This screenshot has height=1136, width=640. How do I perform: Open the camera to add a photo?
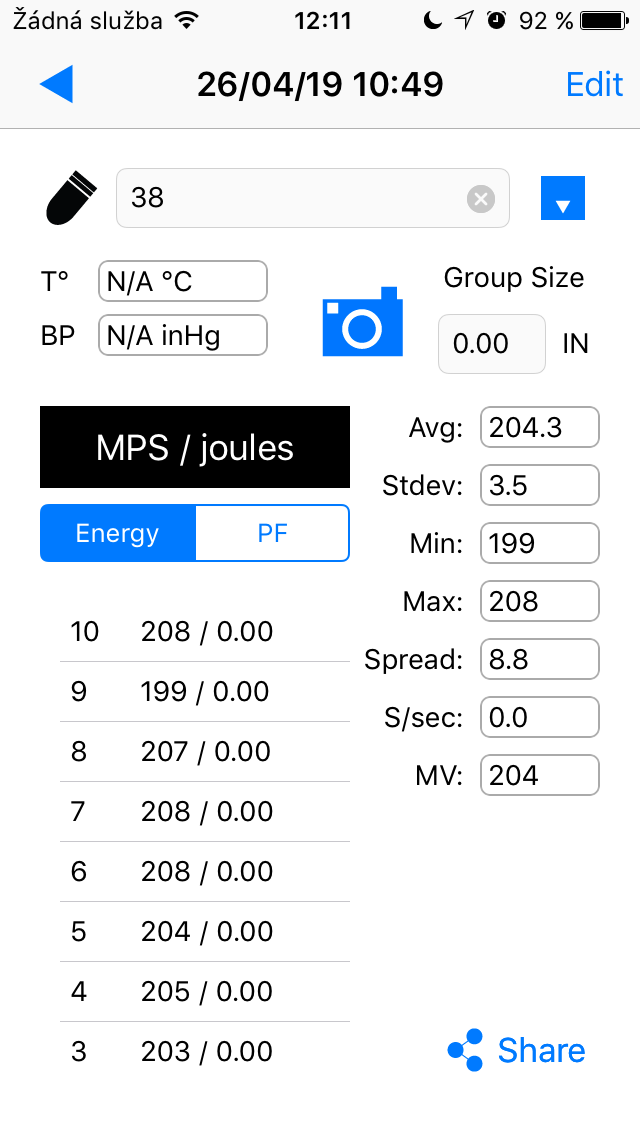pos(362,322)
